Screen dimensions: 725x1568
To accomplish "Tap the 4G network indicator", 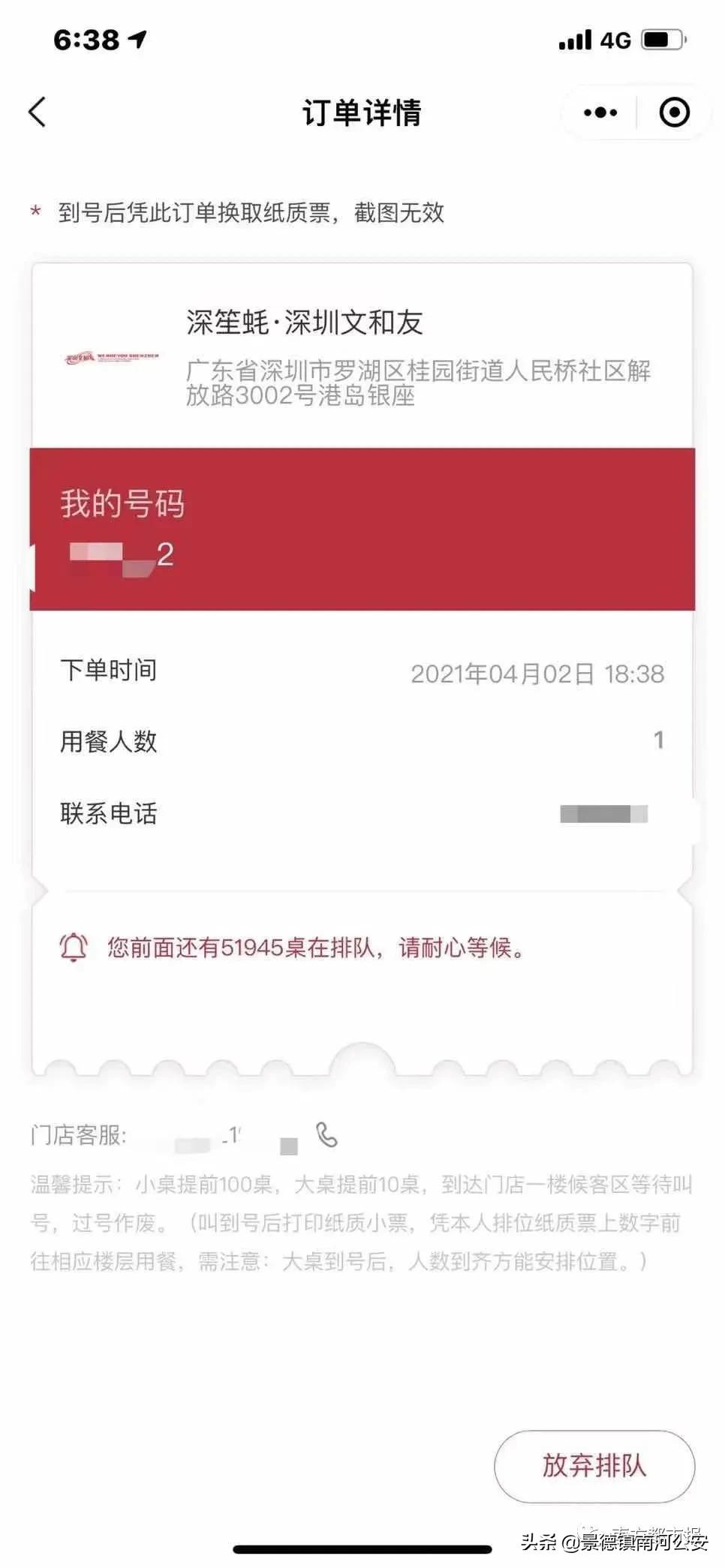I will (x=615, y=41).
